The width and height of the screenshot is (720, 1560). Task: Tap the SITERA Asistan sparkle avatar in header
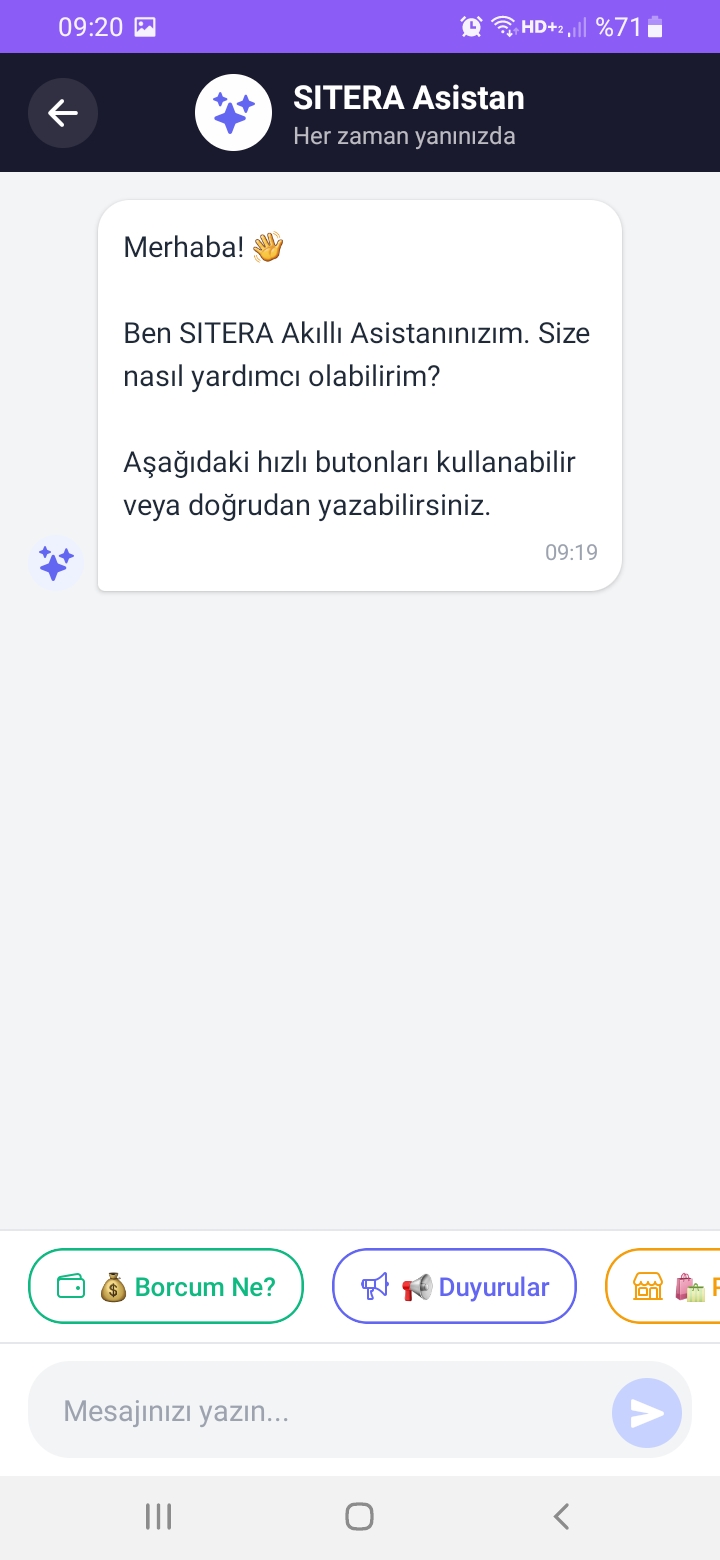234,112
